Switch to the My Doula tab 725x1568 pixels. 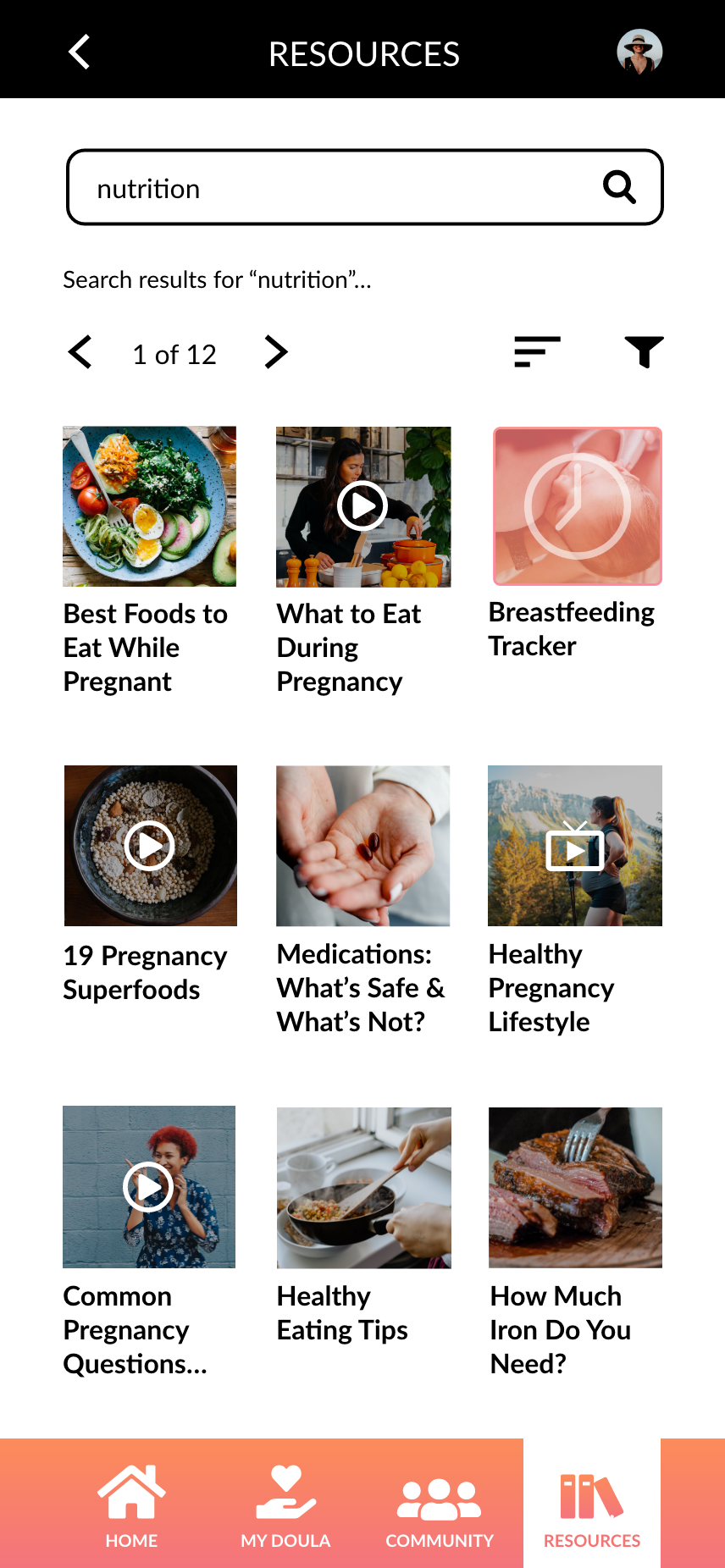[x=285, y=1505]
